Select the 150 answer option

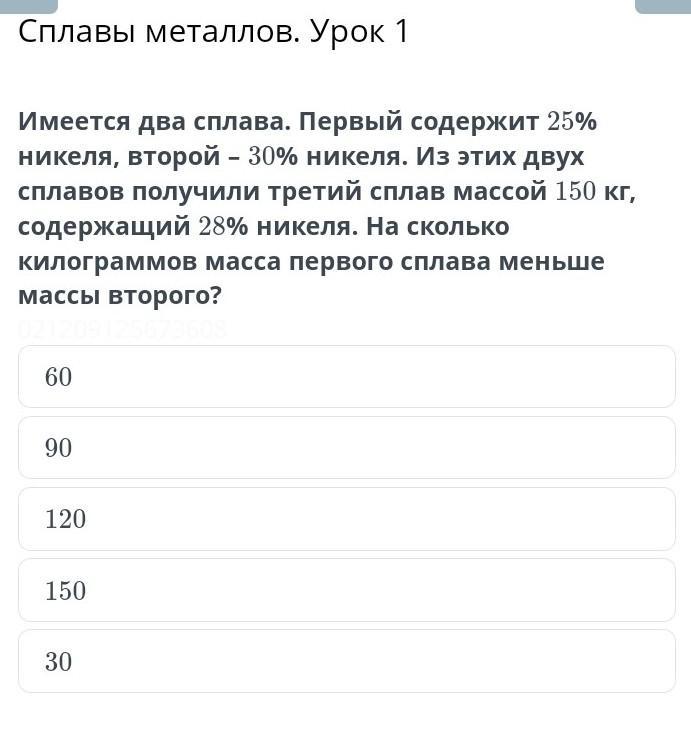point(346,590)
